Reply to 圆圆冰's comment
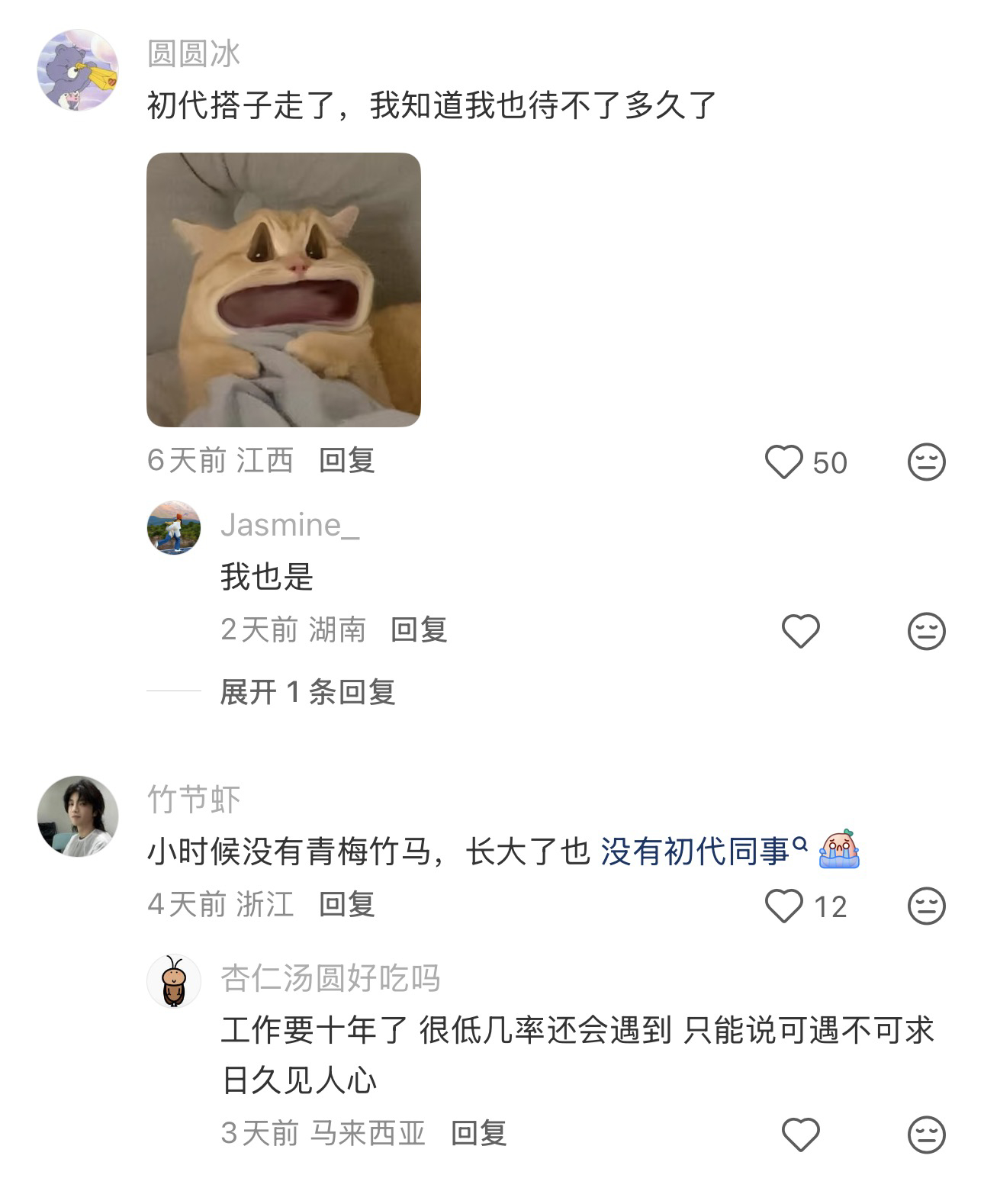This screenshot has width=984, height=1204. (x=347, y=459)
